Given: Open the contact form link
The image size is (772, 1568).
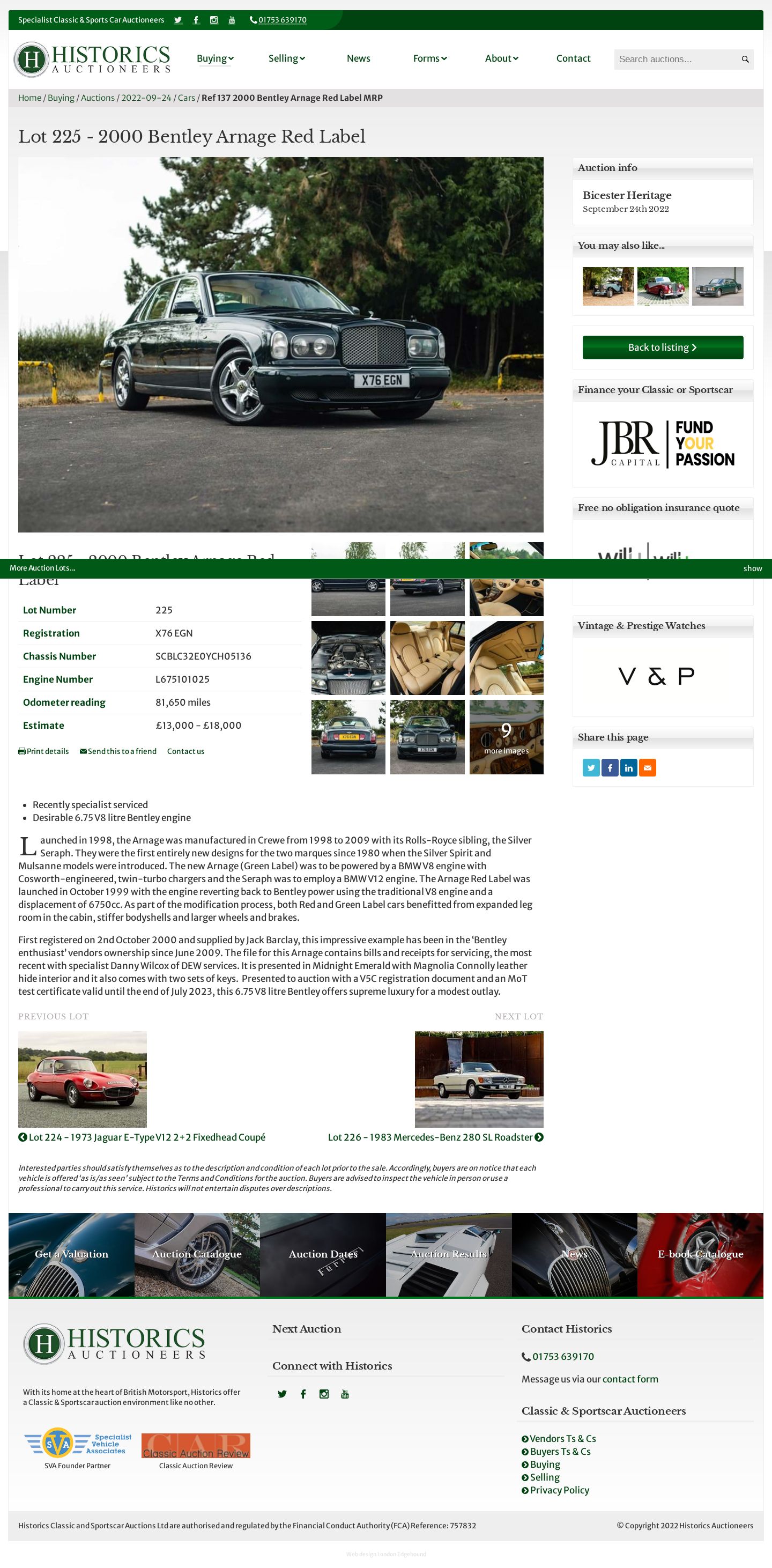Looking at the screenshot, I should (x=629, y=1379).
